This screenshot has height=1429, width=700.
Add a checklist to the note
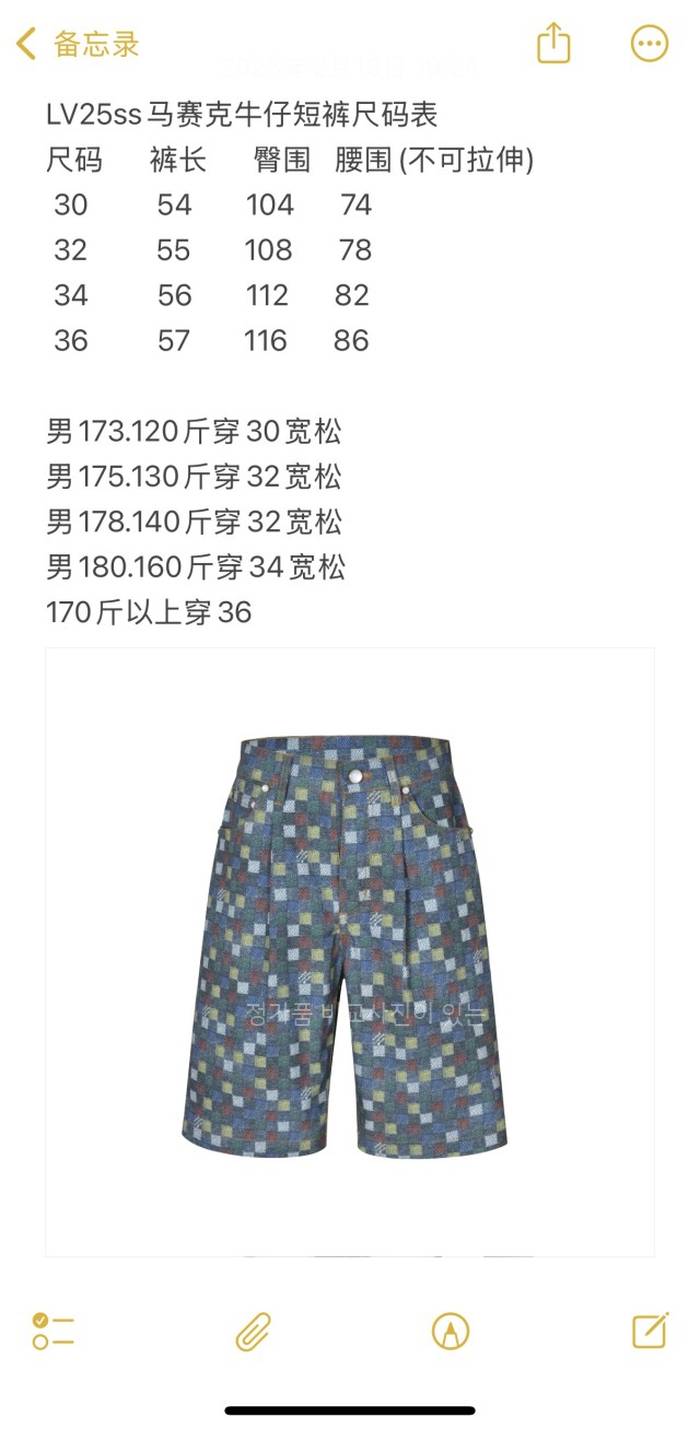[52, 1331]
